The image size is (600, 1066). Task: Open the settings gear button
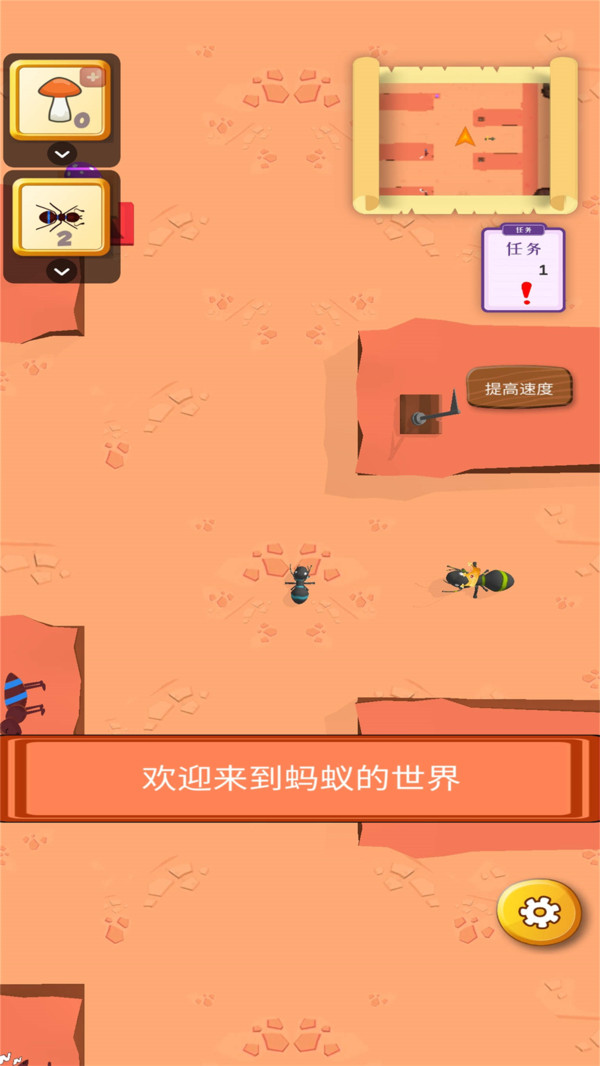539,912
